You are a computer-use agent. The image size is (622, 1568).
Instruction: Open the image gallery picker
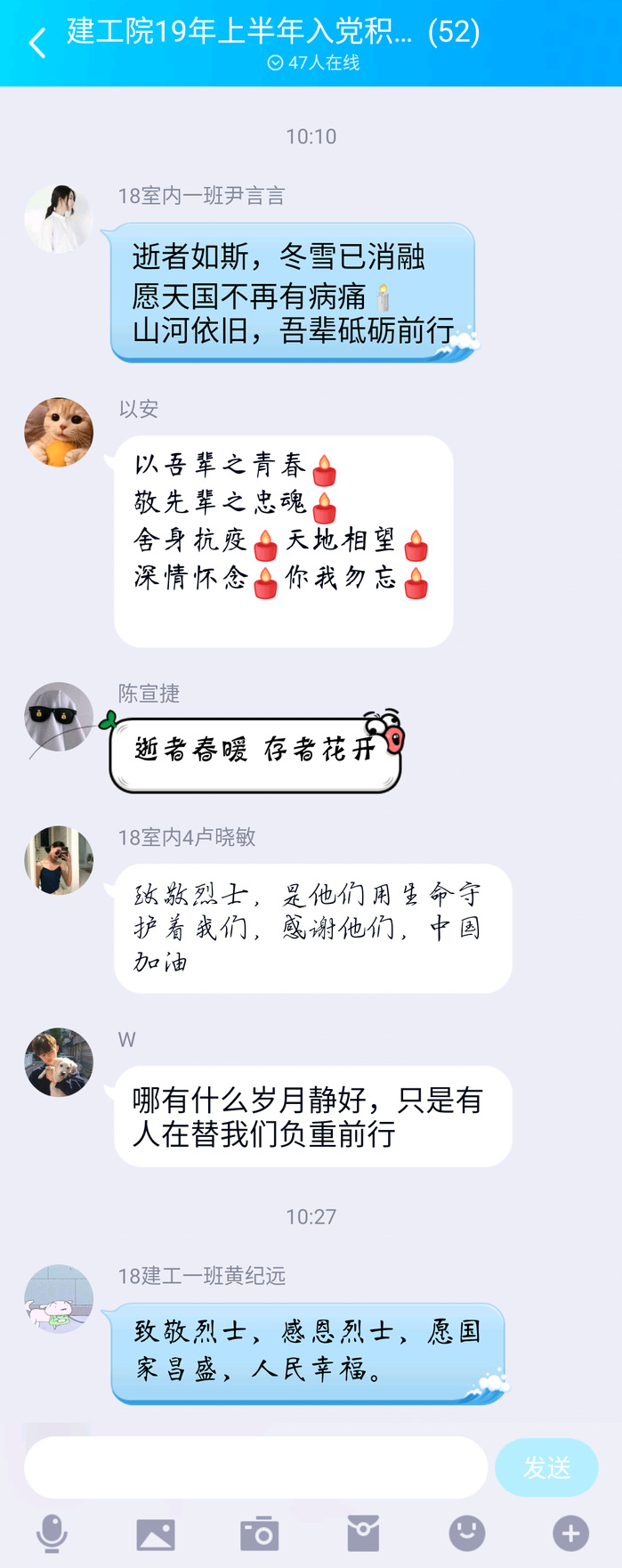click(156, 1533)
